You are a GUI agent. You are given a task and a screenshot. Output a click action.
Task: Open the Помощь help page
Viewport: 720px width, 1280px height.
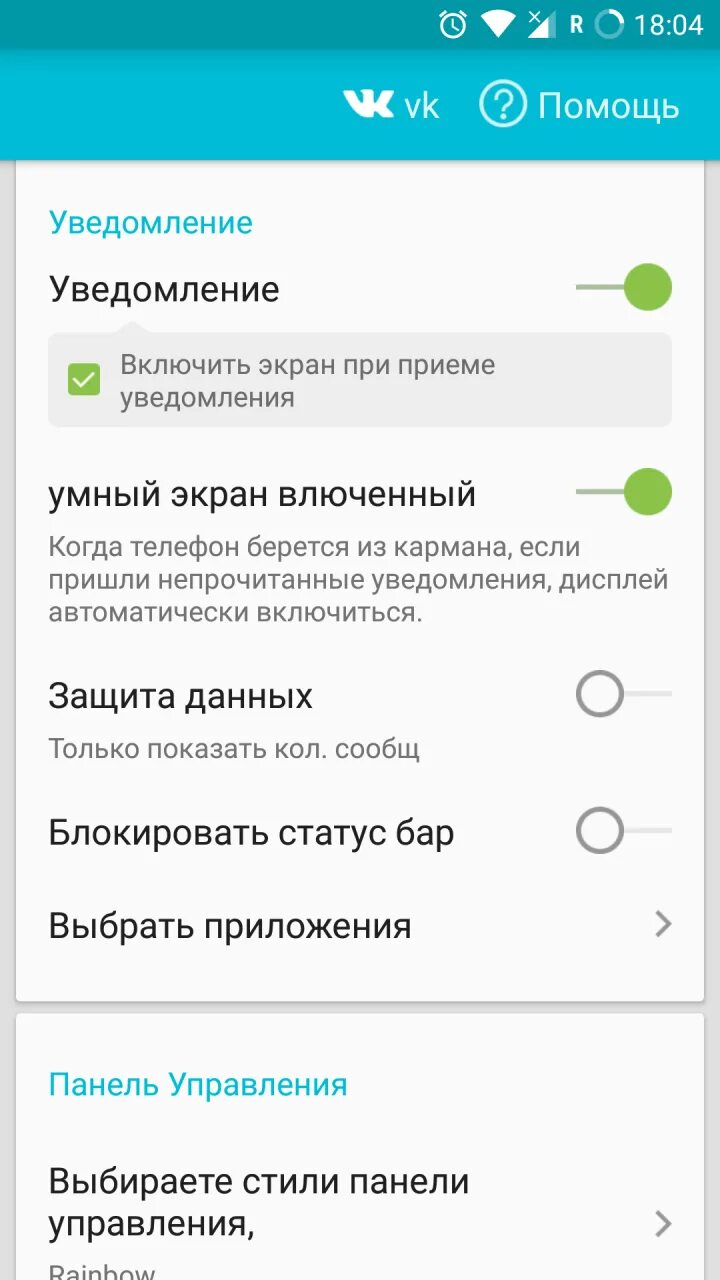[x=580, y=105]
